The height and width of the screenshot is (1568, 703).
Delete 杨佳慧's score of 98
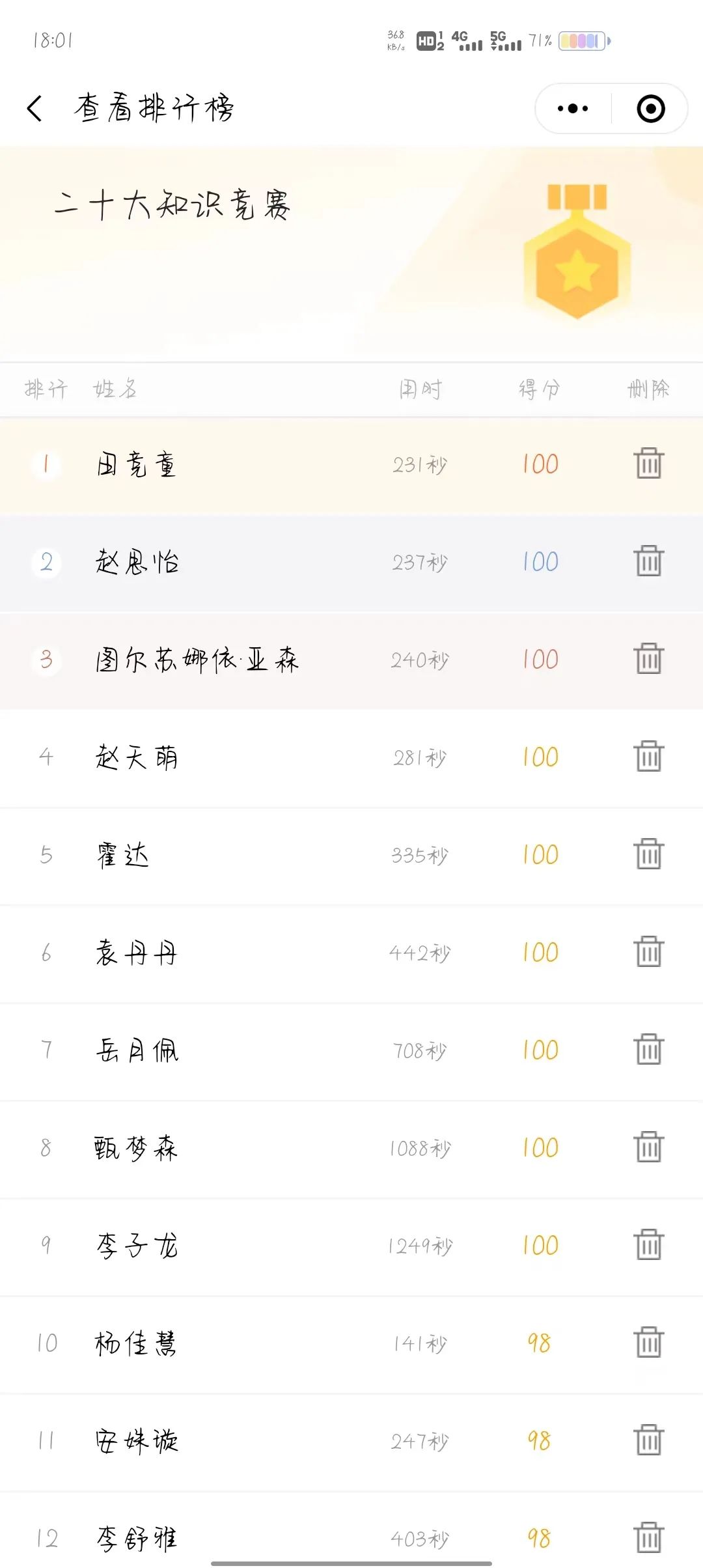(x=648, y=1343)
